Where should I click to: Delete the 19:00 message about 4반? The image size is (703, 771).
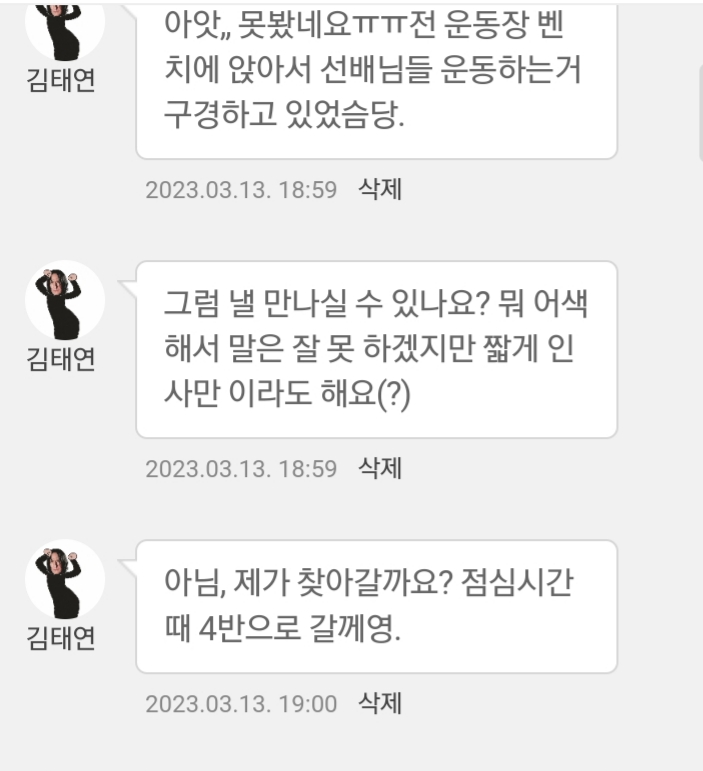coord(380,703)
